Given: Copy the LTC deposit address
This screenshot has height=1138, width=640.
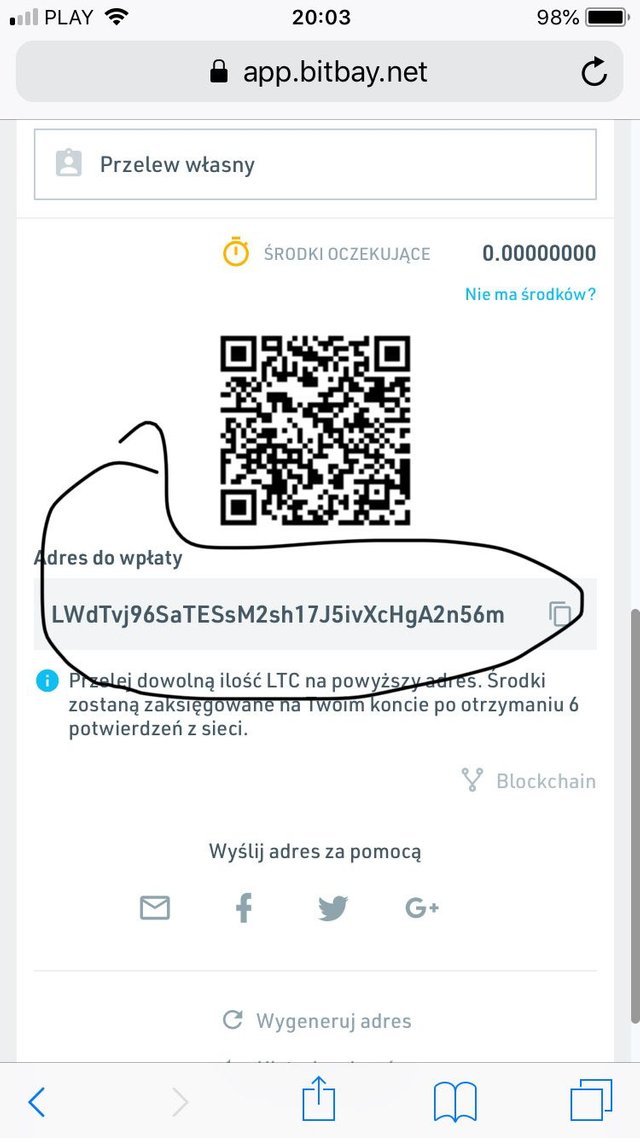Looking at the screenshot, I should (560, 614).
